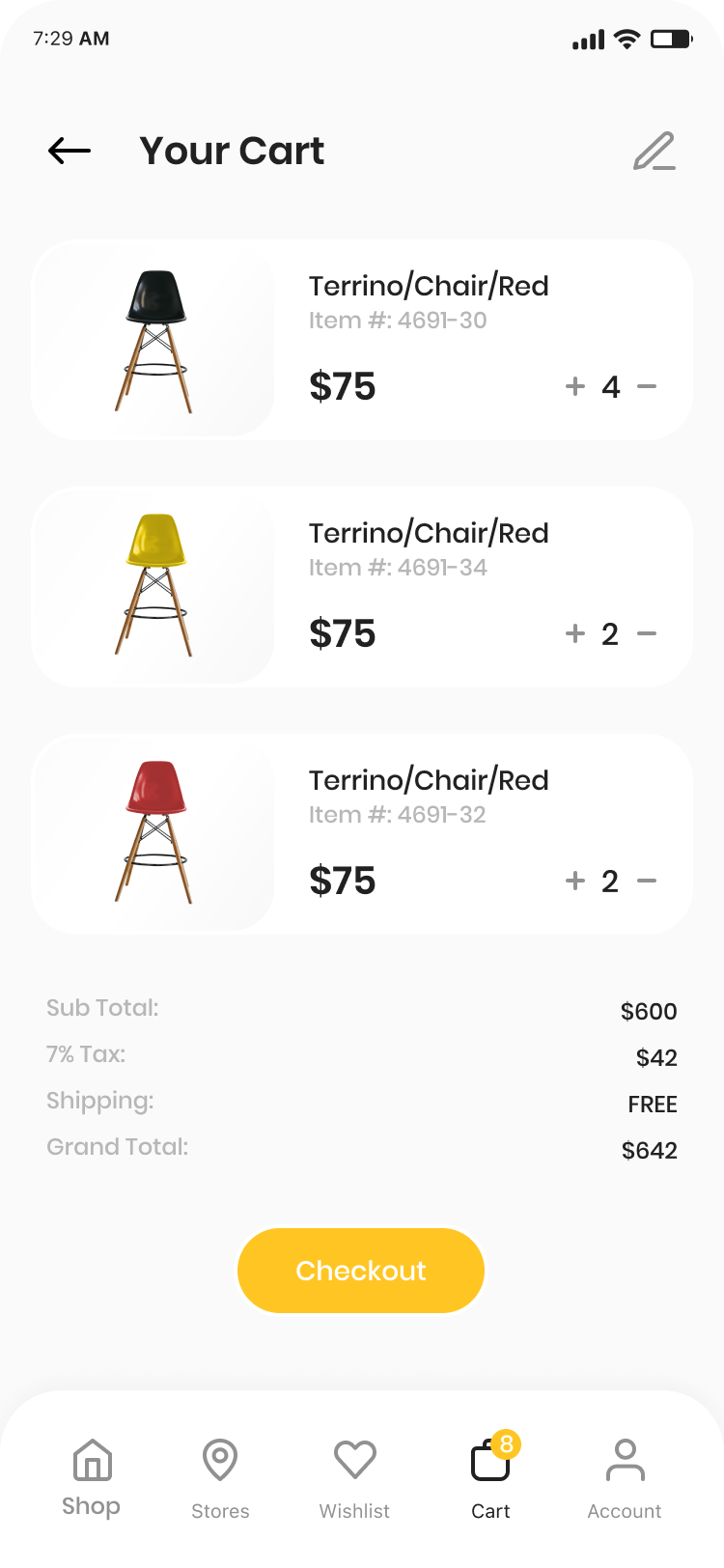Image resolution: width=724 pixels, height=1568 pixels.
Task: Tap minus for item 4691-32
Action: (x=647, y=881)
